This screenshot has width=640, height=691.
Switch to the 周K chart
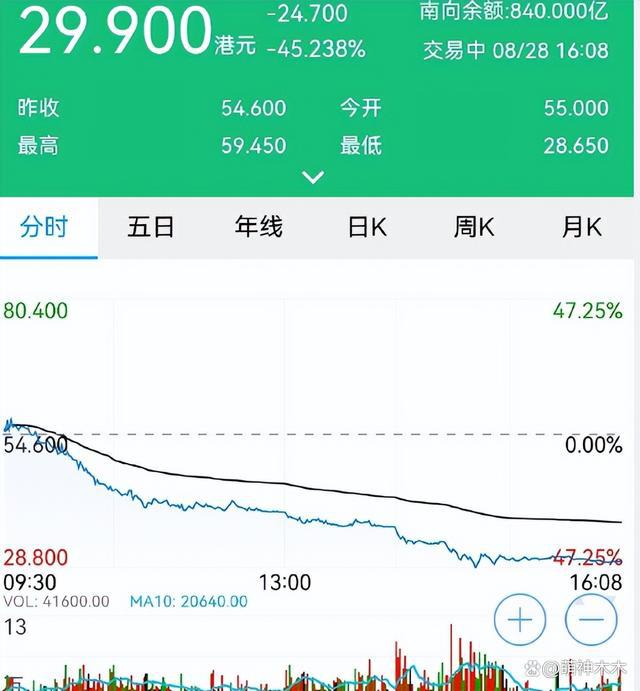click(x=474, y=227)
